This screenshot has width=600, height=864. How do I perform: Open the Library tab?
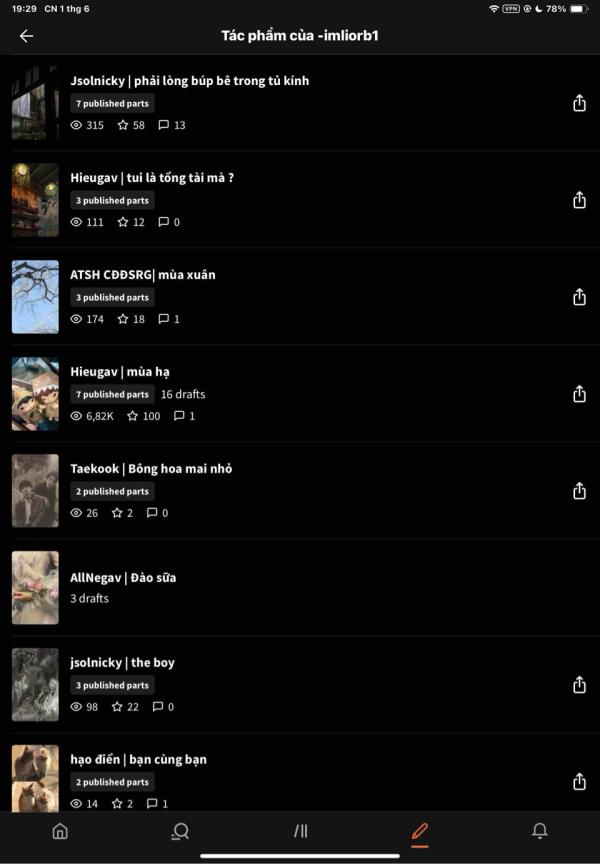[300, 831]
